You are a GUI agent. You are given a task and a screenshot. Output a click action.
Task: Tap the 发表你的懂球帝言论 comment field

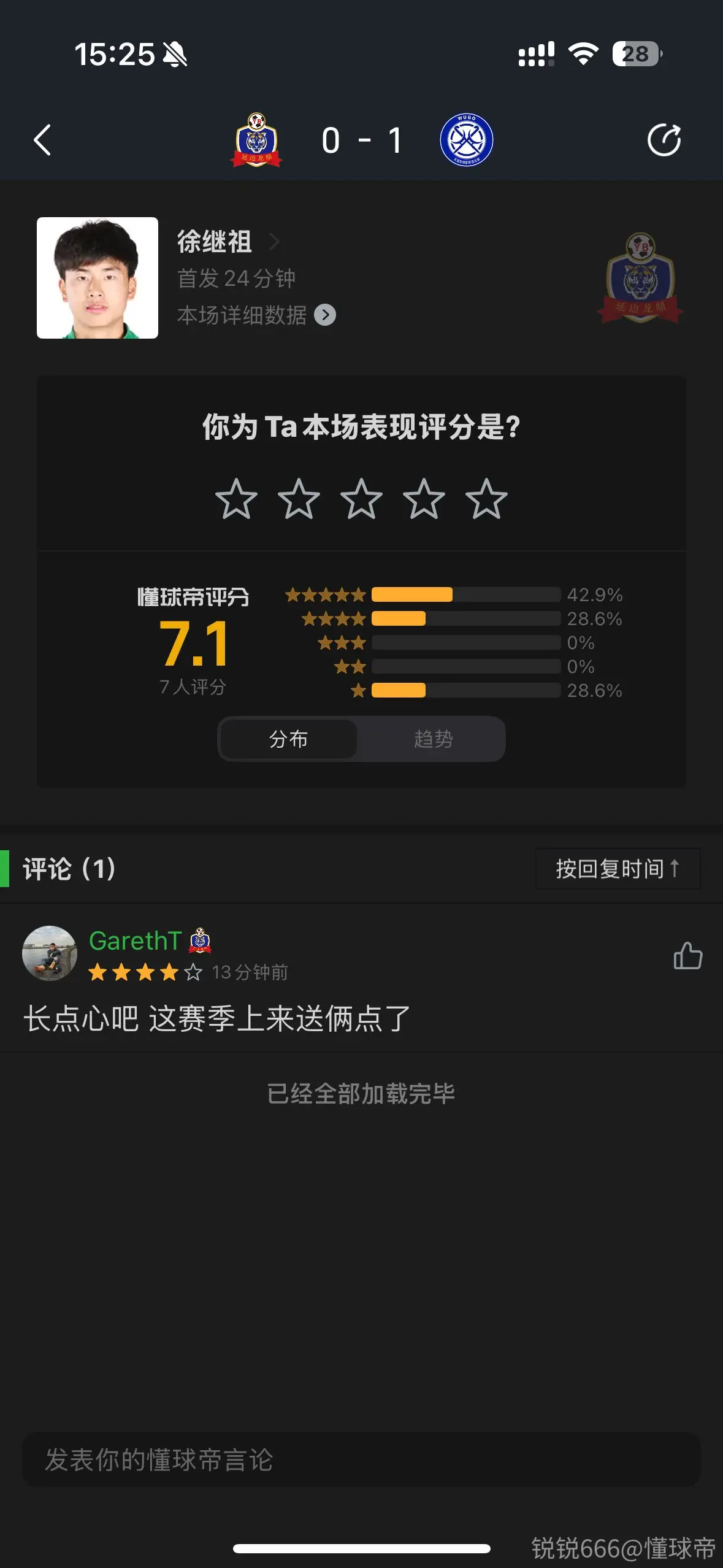[361, 1459]
